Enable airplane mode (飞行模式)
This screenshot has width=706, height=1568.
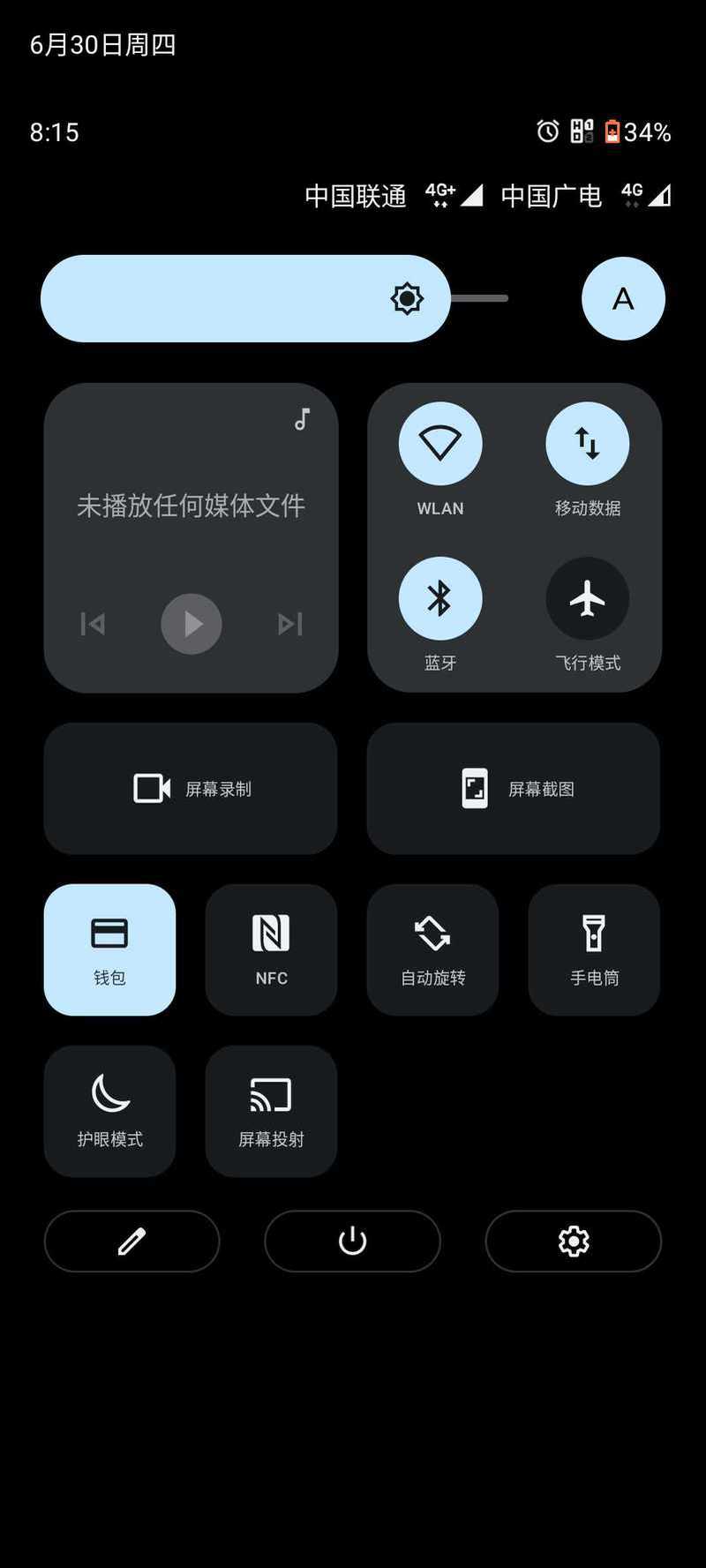click(588, 598)
